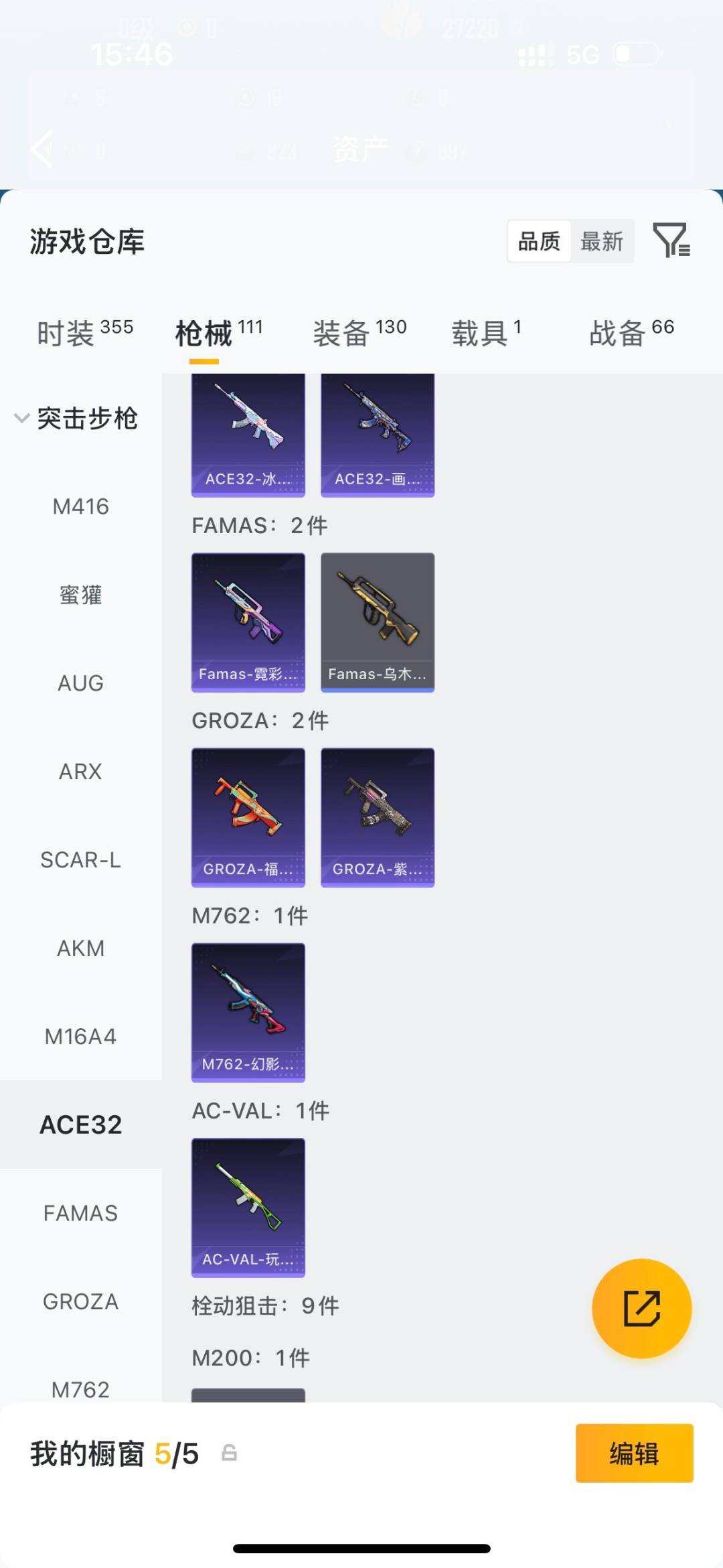Tap the orange share floating button

tap(641, 1307)
